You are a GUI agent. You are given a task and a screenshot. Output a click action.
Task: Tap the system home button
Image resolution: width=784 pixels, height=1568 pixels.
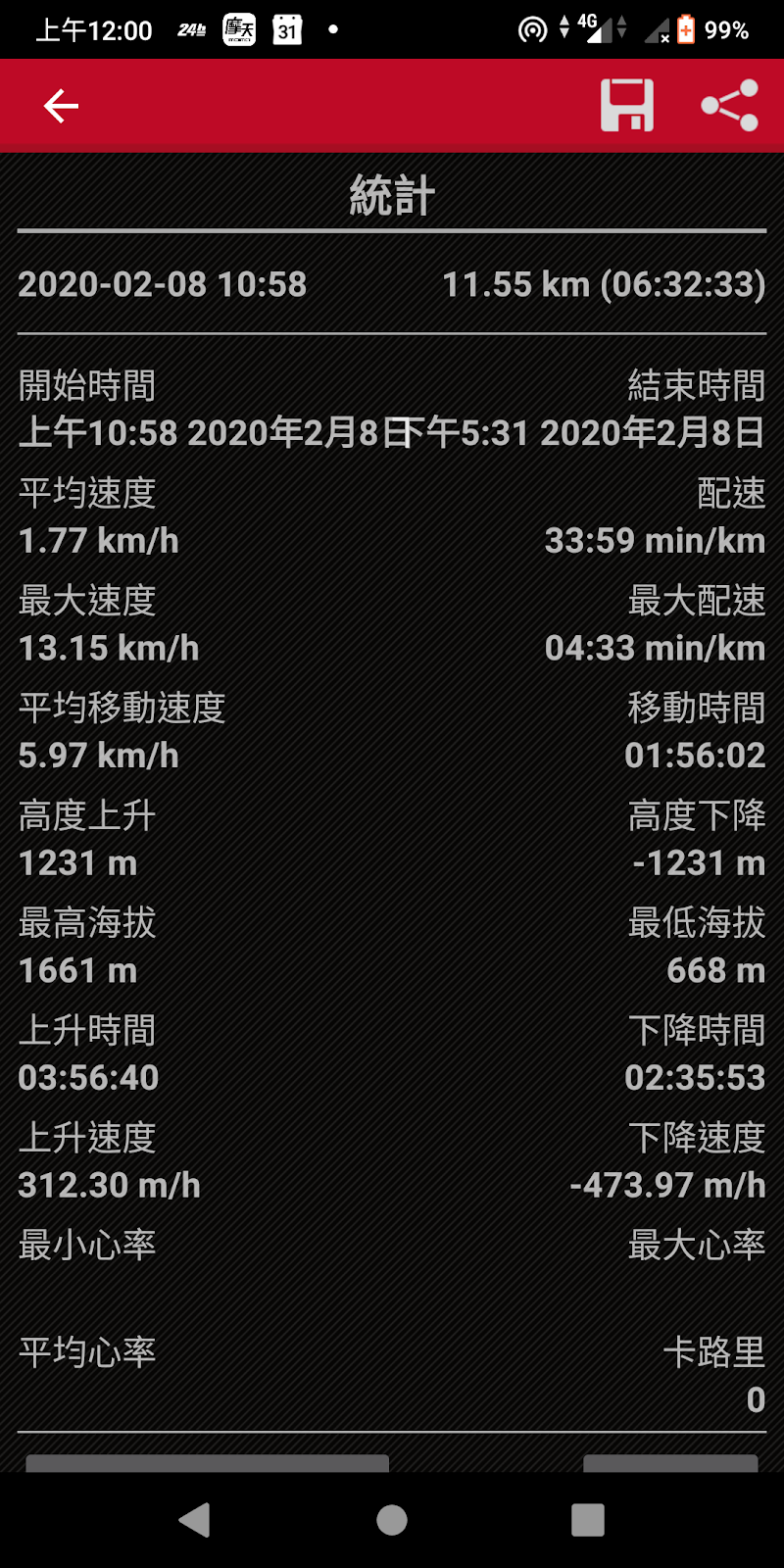[x=392, y=1520]
